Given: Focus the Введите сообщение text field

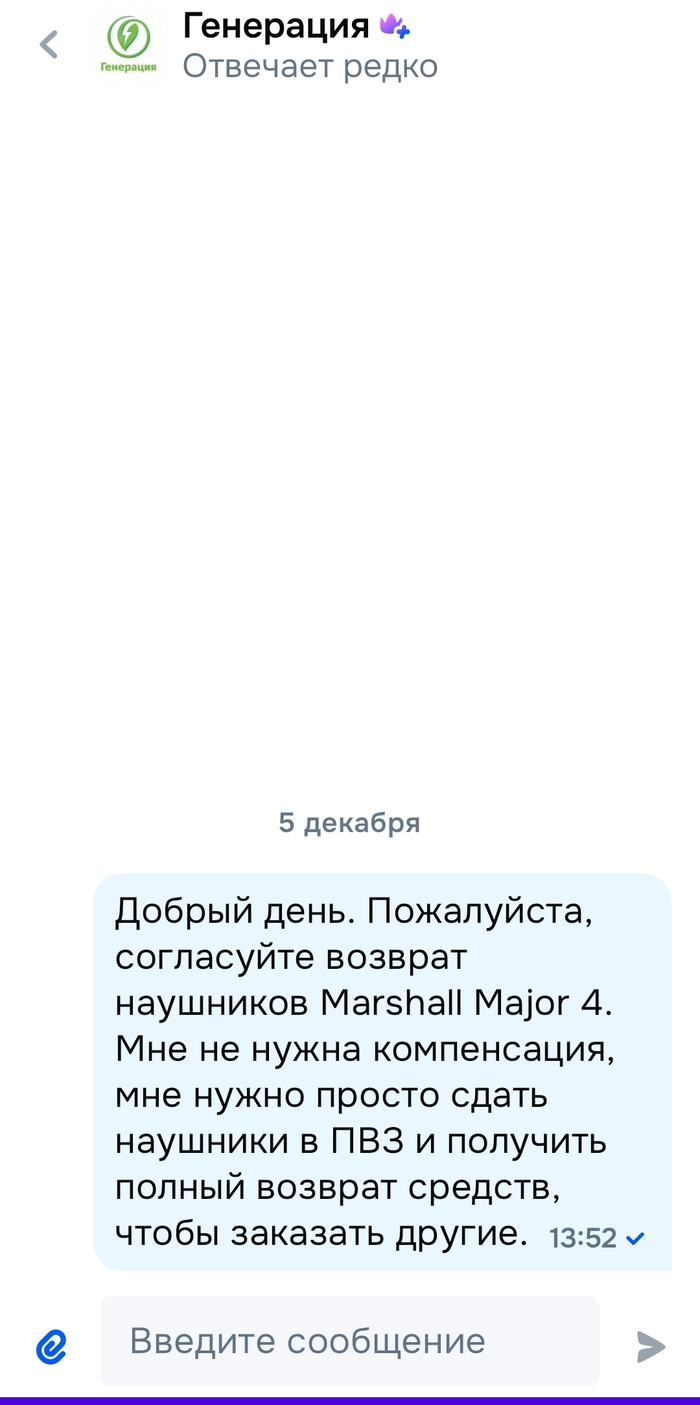Looking at the screenshot, I should pyautogui.click(x=349, y=1341).
